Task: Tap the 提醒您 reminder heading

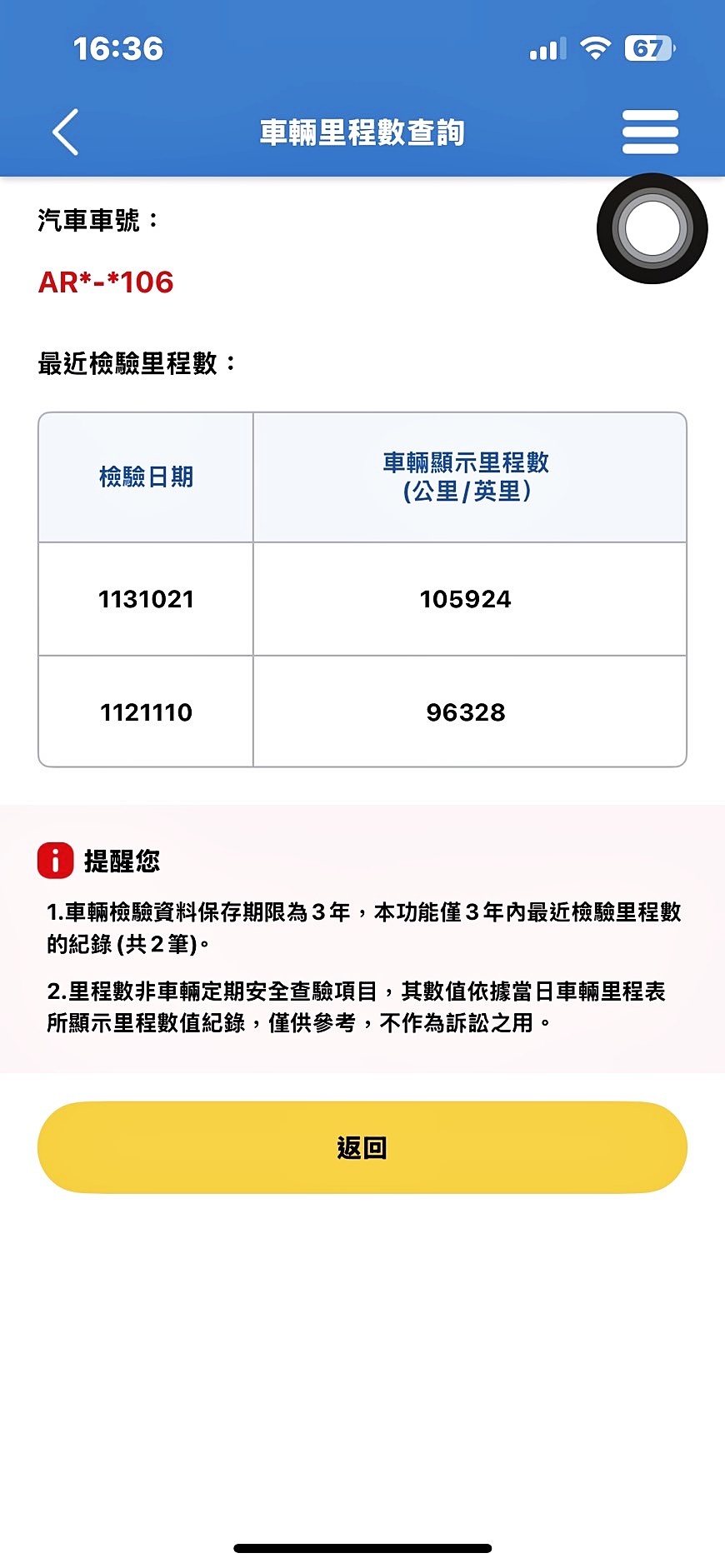Action: pos(122,862)
